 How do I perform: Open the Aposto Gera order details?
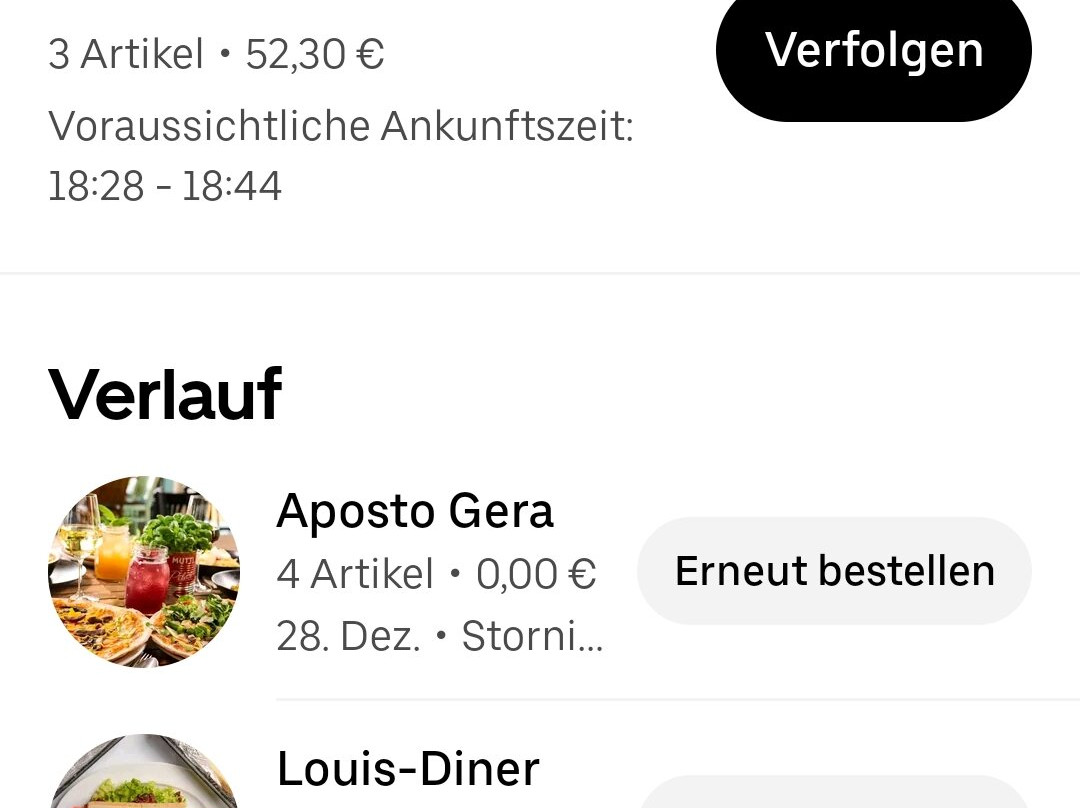coord(414,512)
